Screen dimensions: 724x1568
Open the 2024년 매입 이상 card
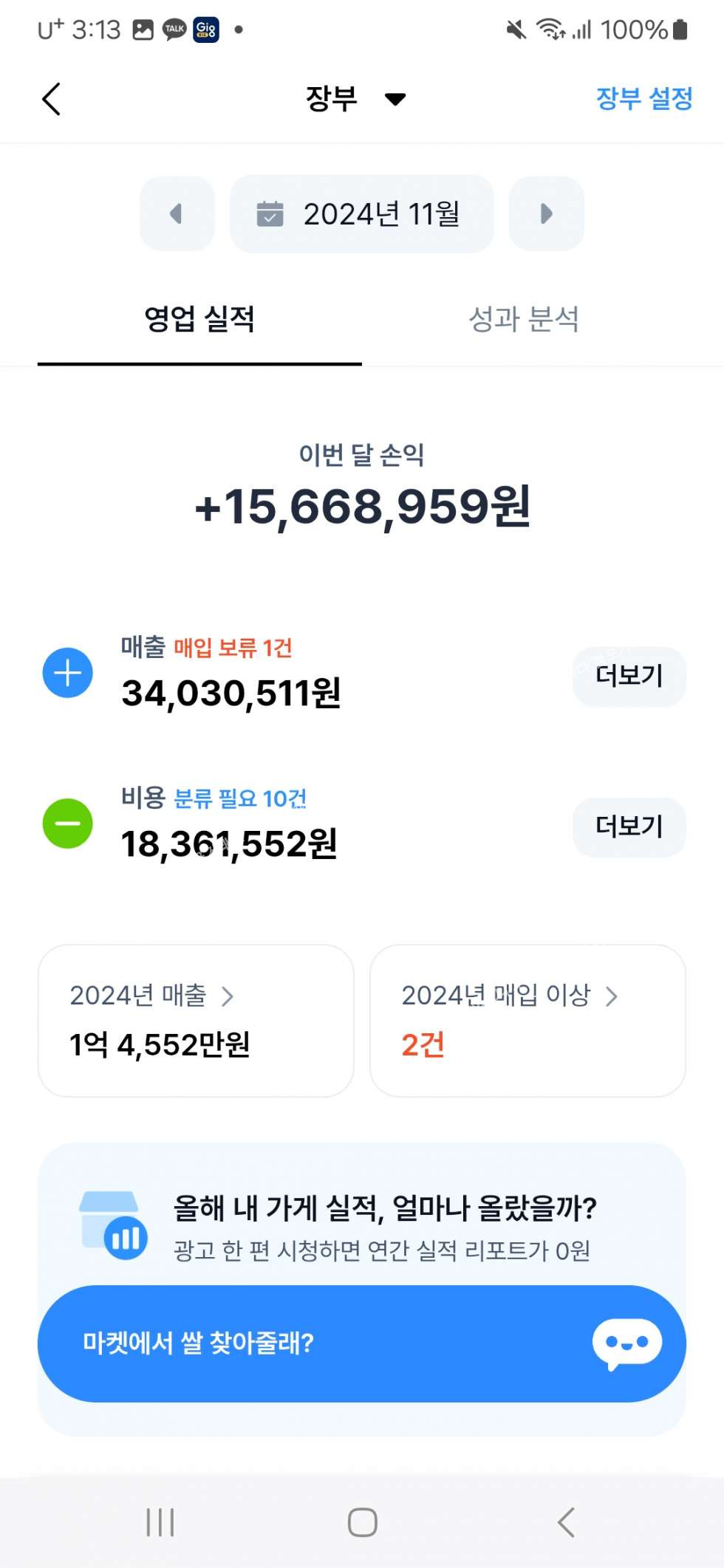click(527, 1020)
